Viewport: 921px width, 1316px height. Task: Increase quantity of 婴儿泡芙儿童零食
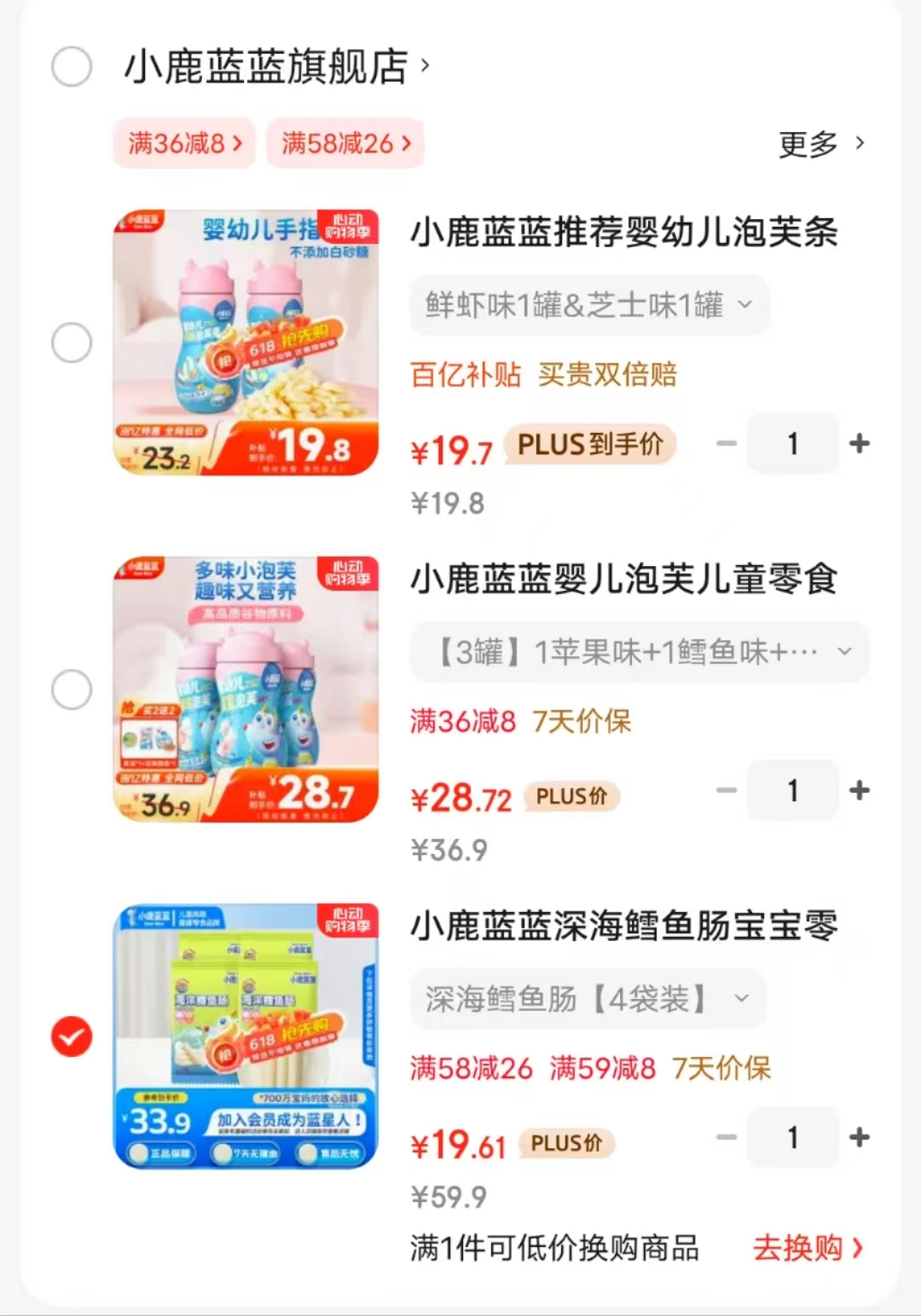click(860, 790)
